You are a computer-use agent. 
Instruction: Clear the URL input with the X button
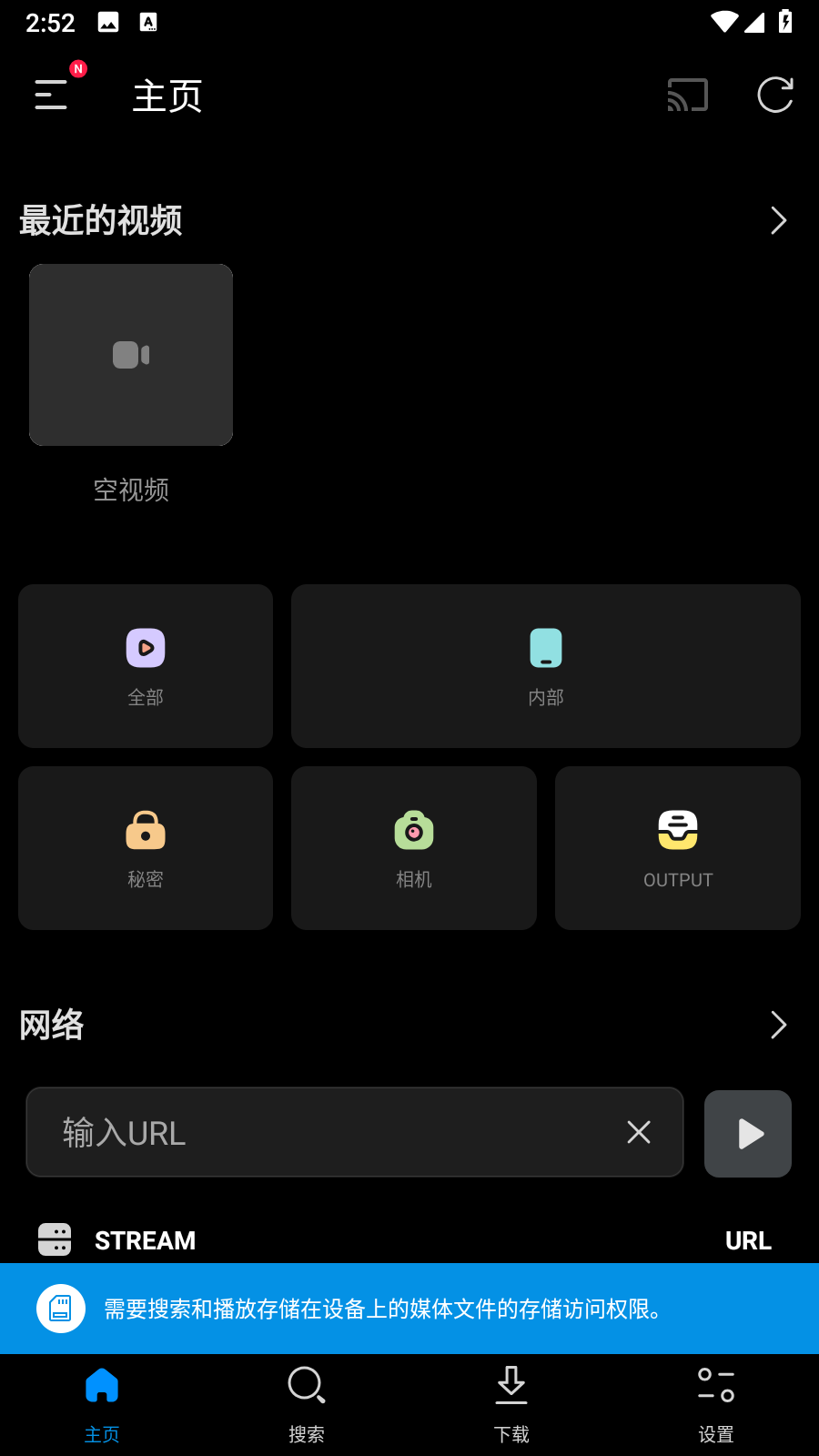638,1132
